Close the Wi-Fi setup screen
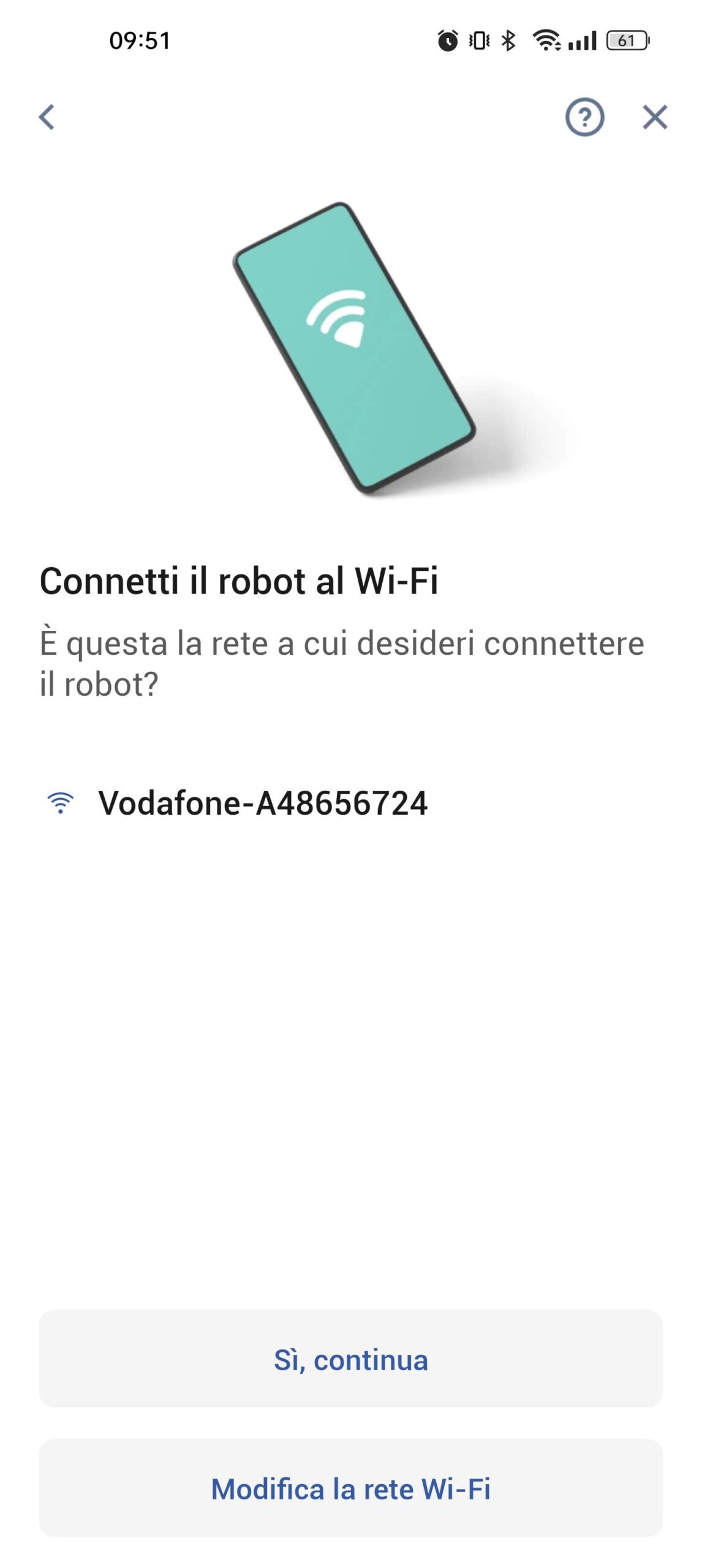702x1568 pixels. coord(654,117)
